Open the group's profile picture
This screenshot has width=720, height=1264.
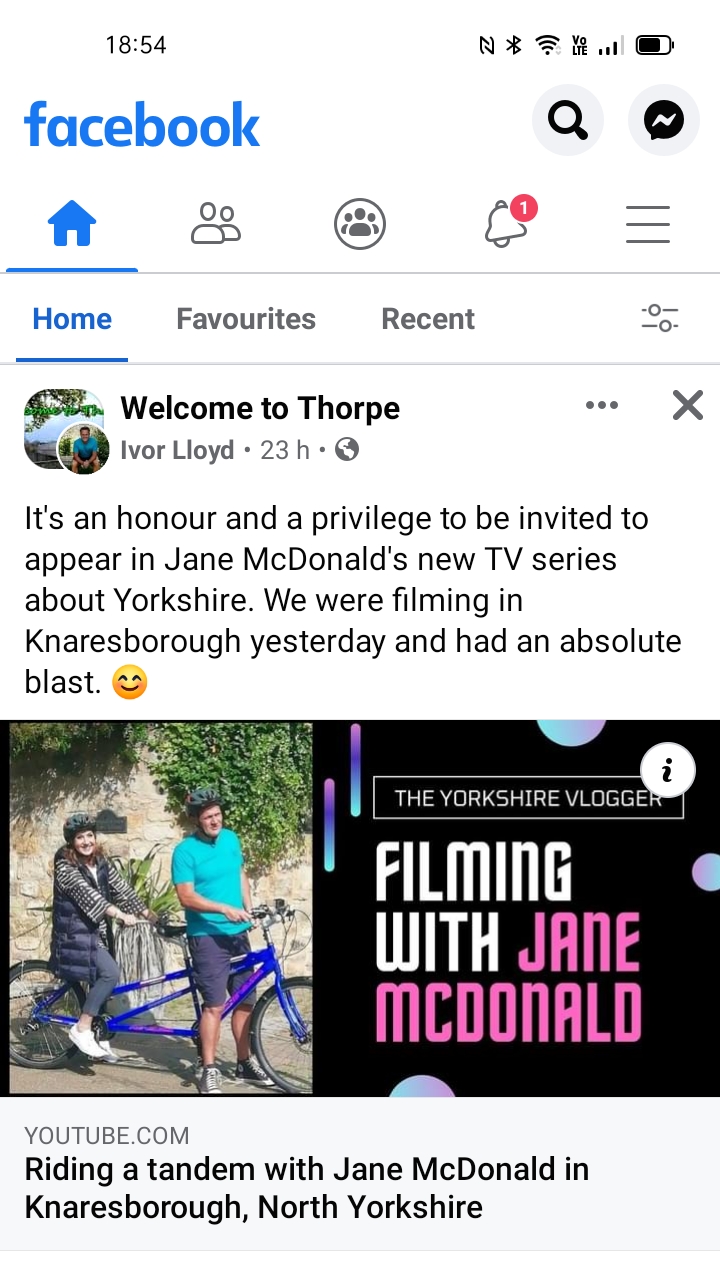(x=52, y=418)
